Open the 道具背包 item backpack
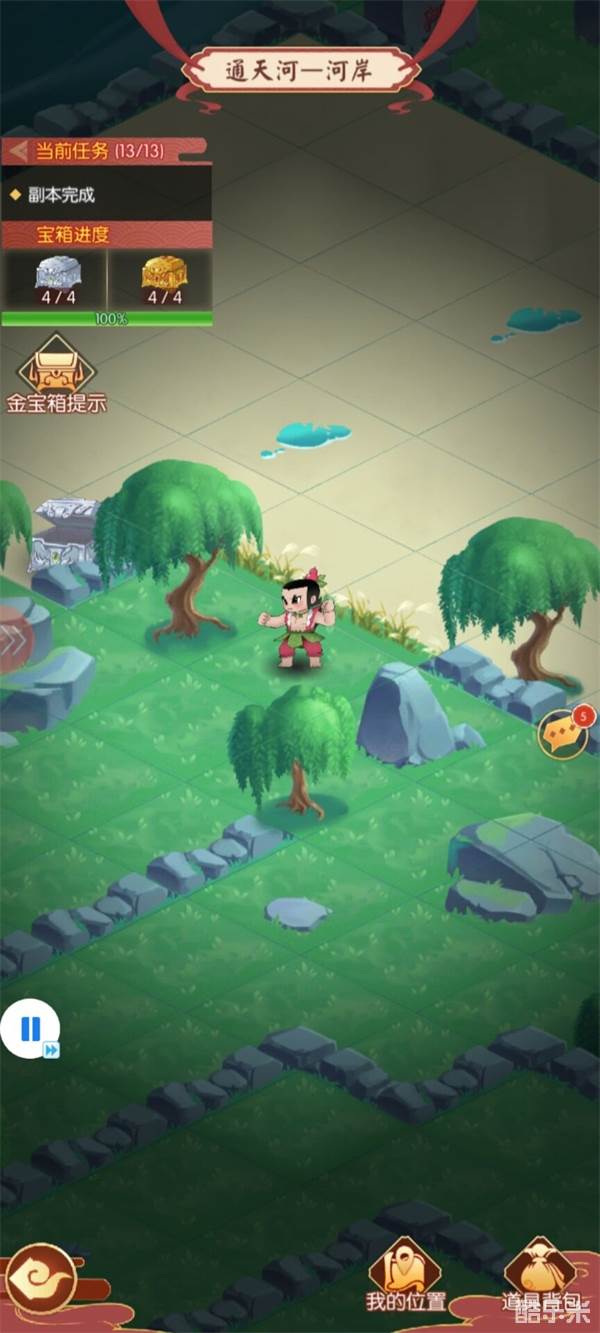 tap(538, 1278)
